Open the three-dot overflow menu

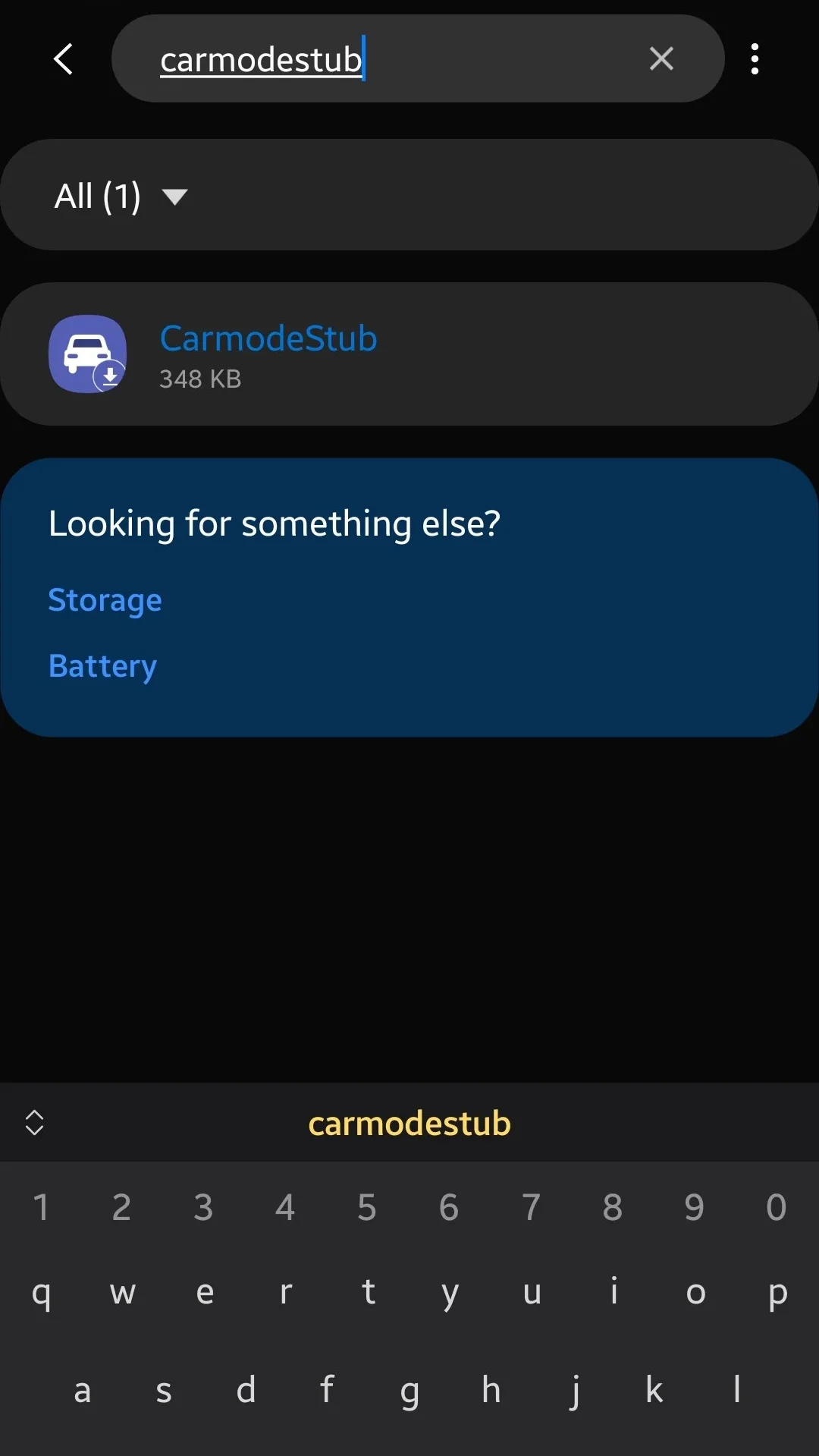tap(755, 58)
